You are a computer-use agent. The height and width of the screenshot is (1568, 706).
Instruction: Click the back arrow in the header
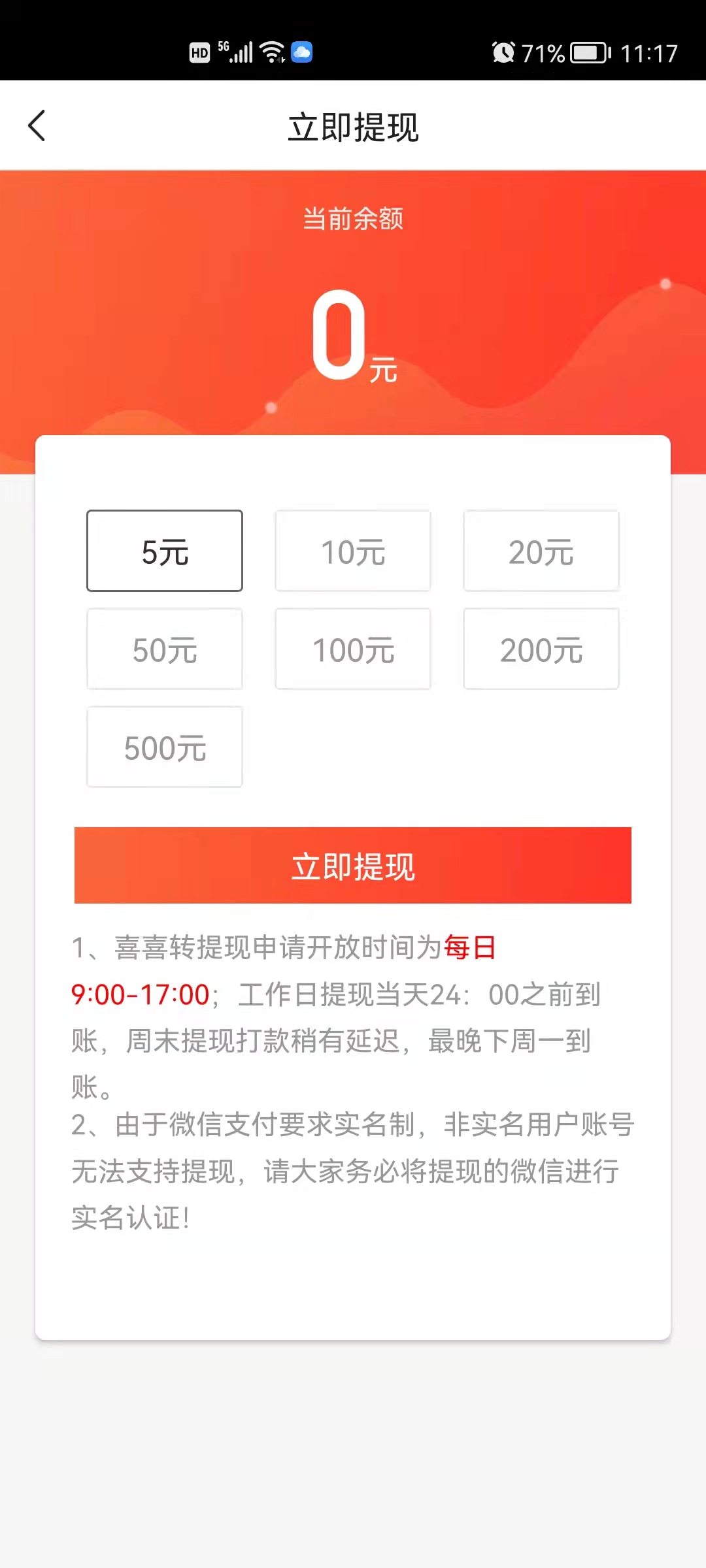pyautogui.click(x=37, y=125)
